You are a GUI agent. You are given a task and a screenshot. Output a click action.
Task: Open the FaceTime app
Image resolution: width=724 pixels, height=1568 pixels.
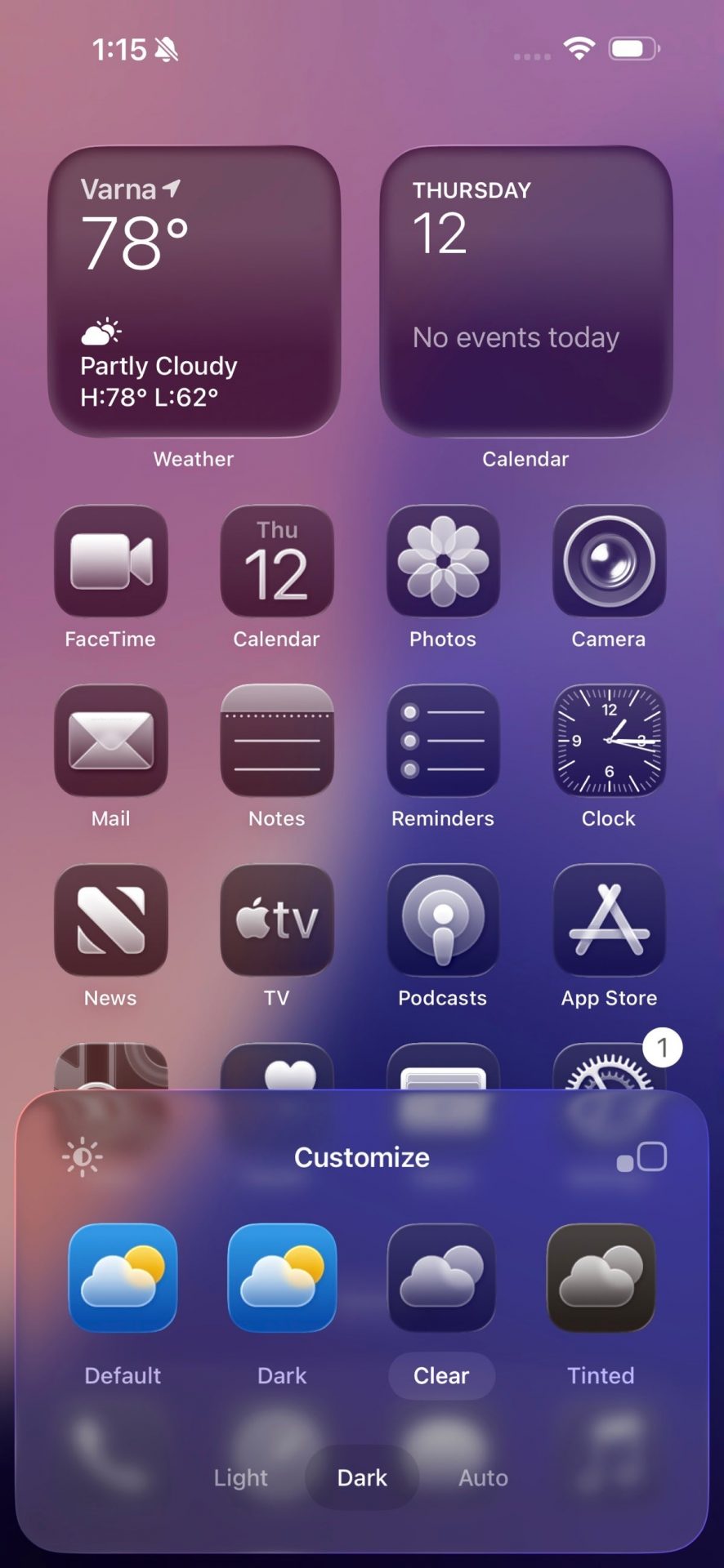click(x=111, y=561)
